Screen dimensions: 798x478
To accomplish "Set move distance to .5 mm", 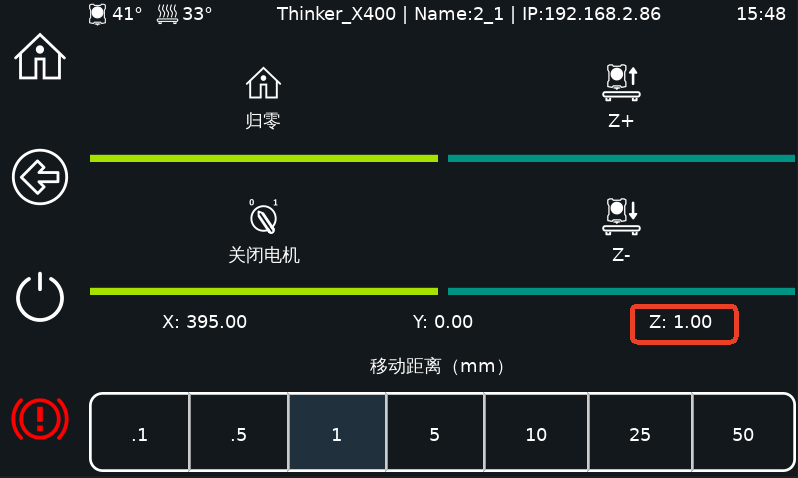I will (x=238, y=434).
